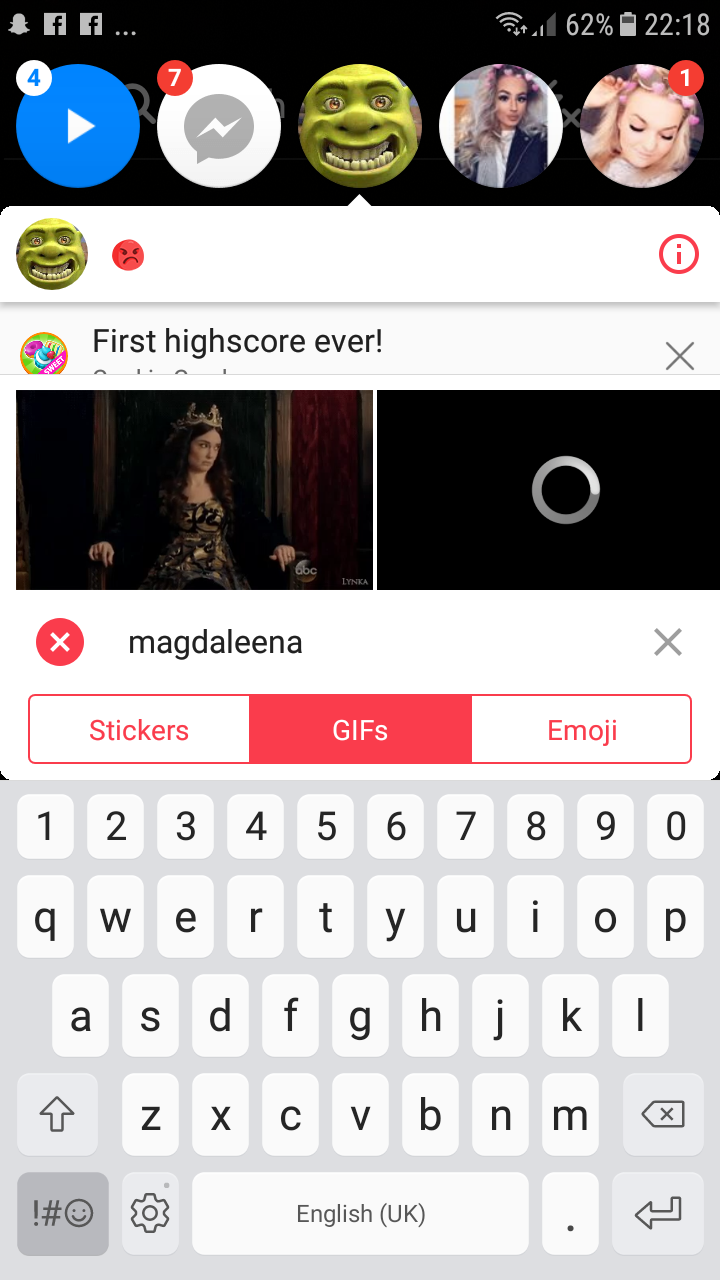Select the GIFs tab
Screen dimensions: 720x1280
click(x=360, y=729)
